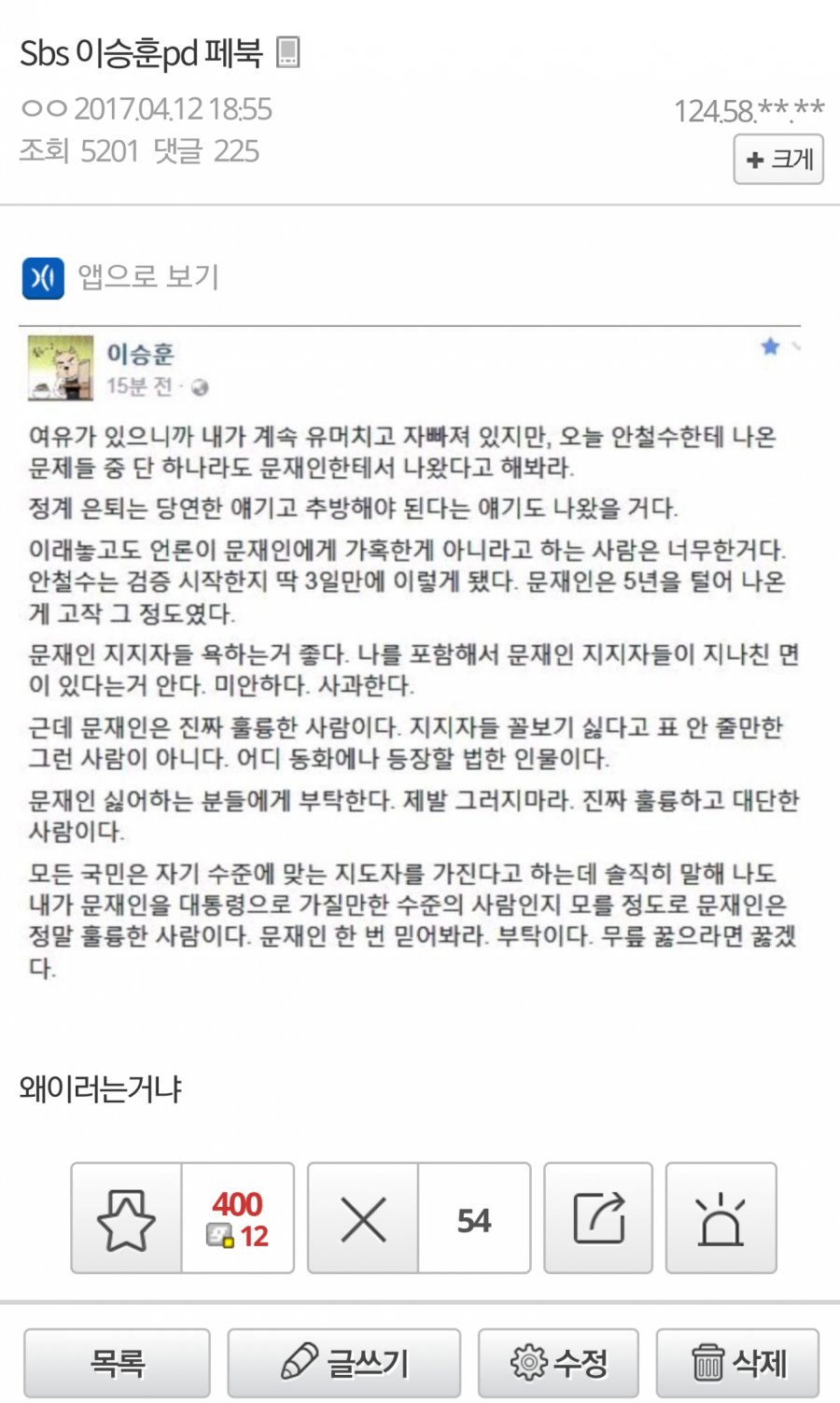
Task: Go back to the 목록 list
Action: (x=117, y=1363)
